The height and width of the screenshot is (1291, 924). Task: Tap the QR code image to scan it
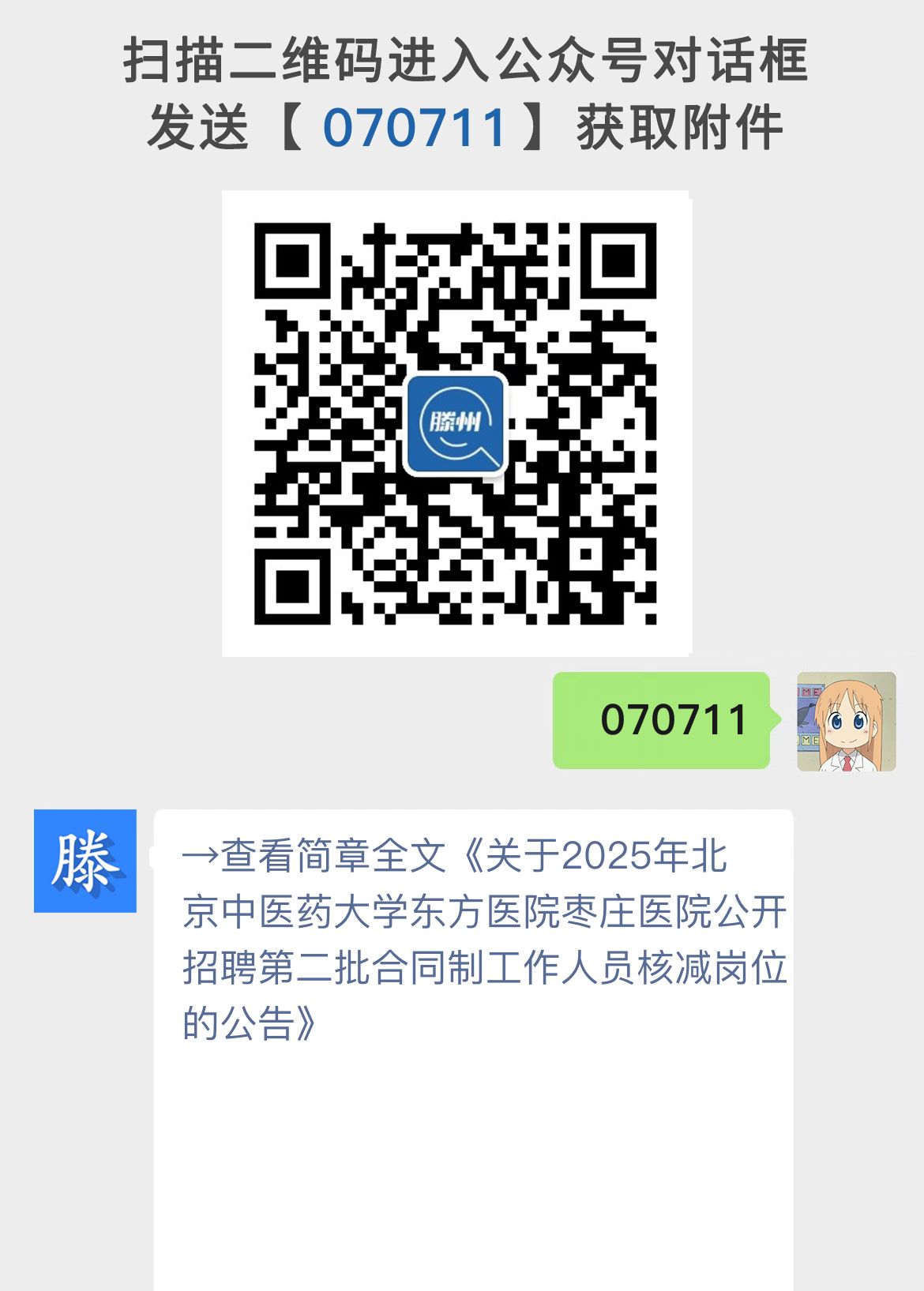456,422
